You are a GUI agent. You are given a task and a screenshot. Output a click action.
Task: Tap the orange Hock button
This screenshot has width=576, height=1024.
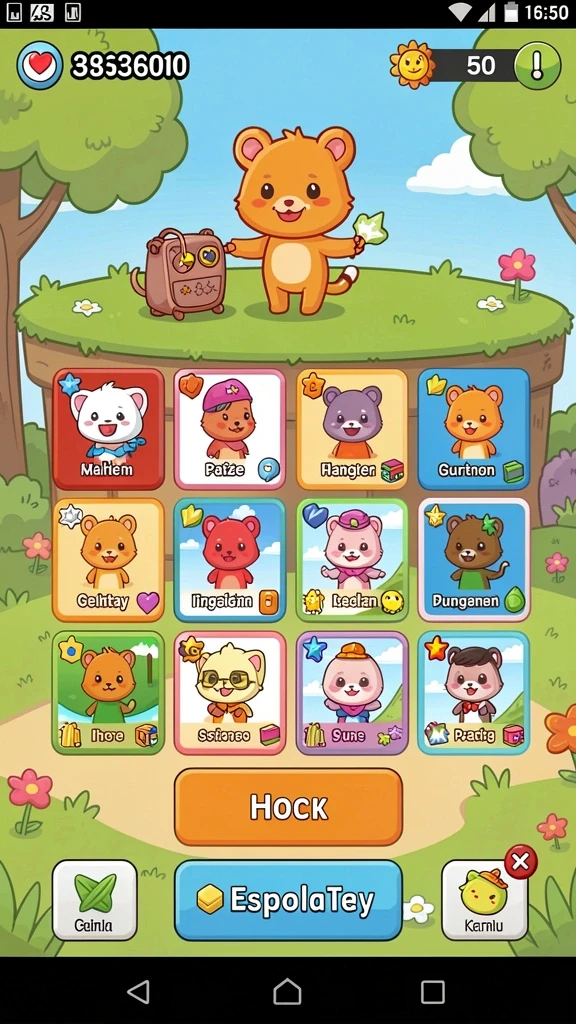click(x=288, y=807)
